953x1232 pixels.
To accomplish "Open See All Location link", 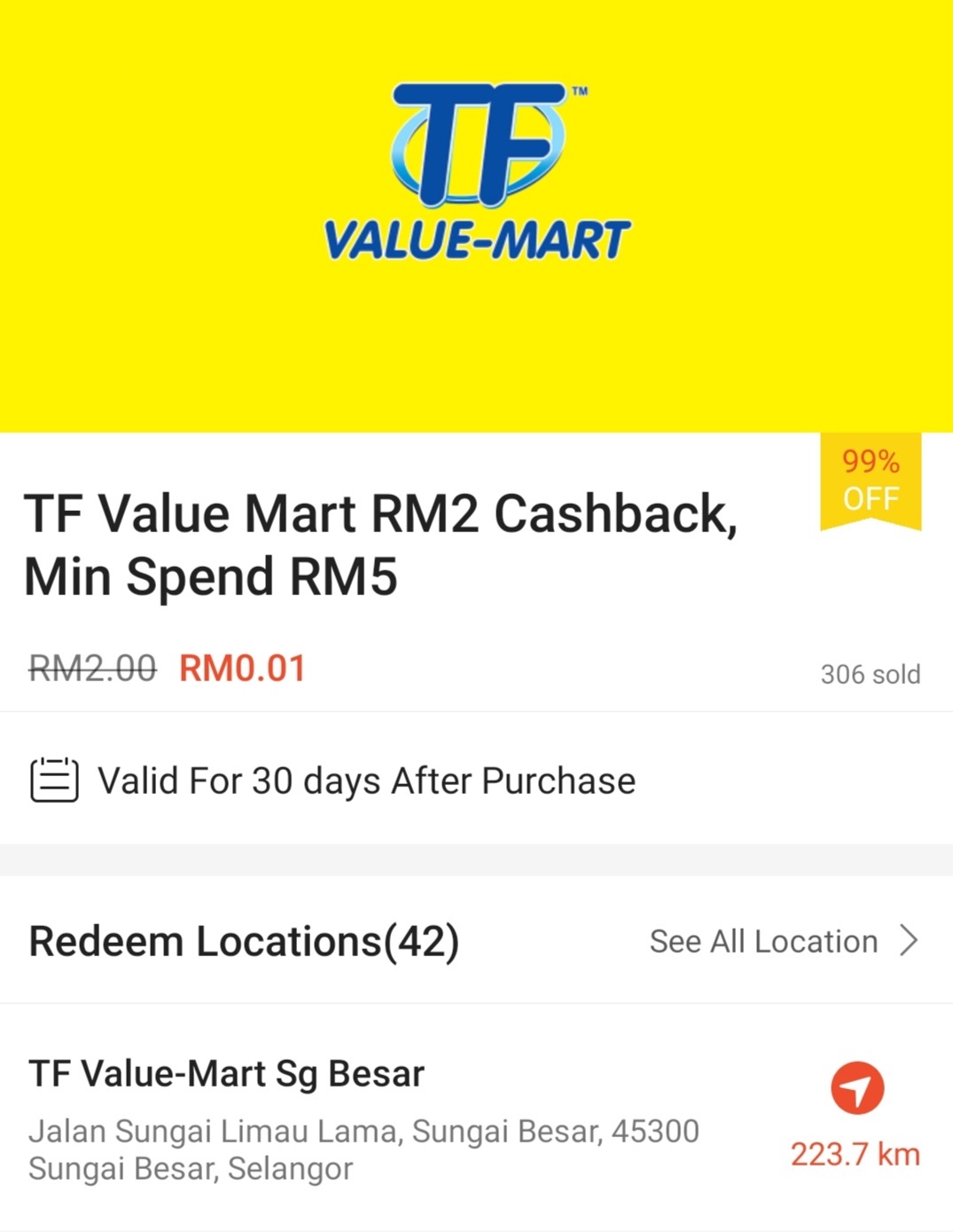I will [783, 941].
